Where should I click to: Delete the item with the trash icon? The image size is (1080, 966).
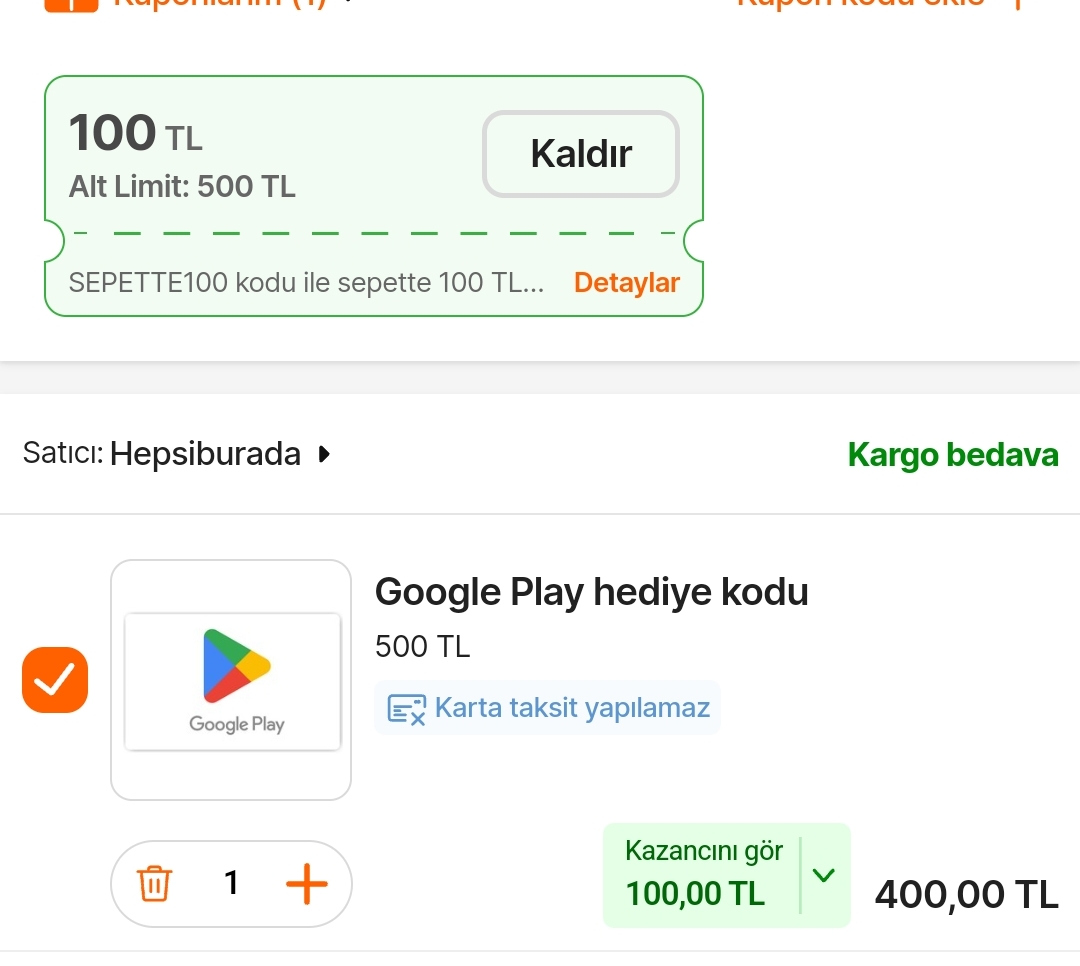155,884
